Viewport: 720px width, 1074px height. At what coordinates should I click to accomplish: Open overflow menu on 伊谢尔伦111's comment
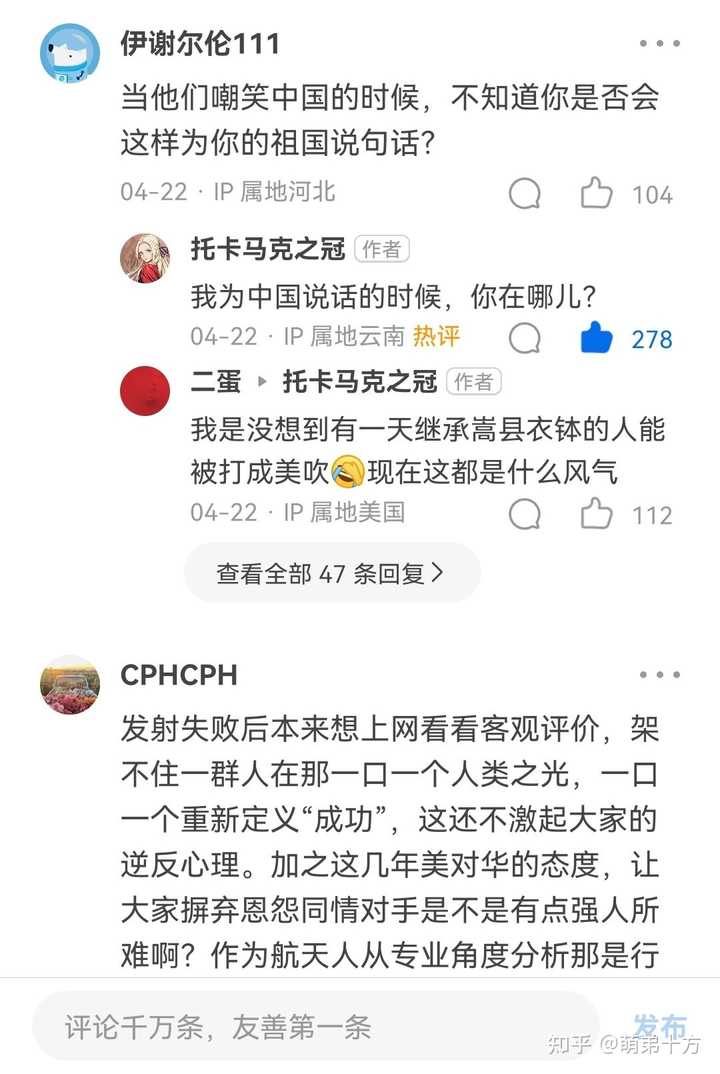[659, 44]
